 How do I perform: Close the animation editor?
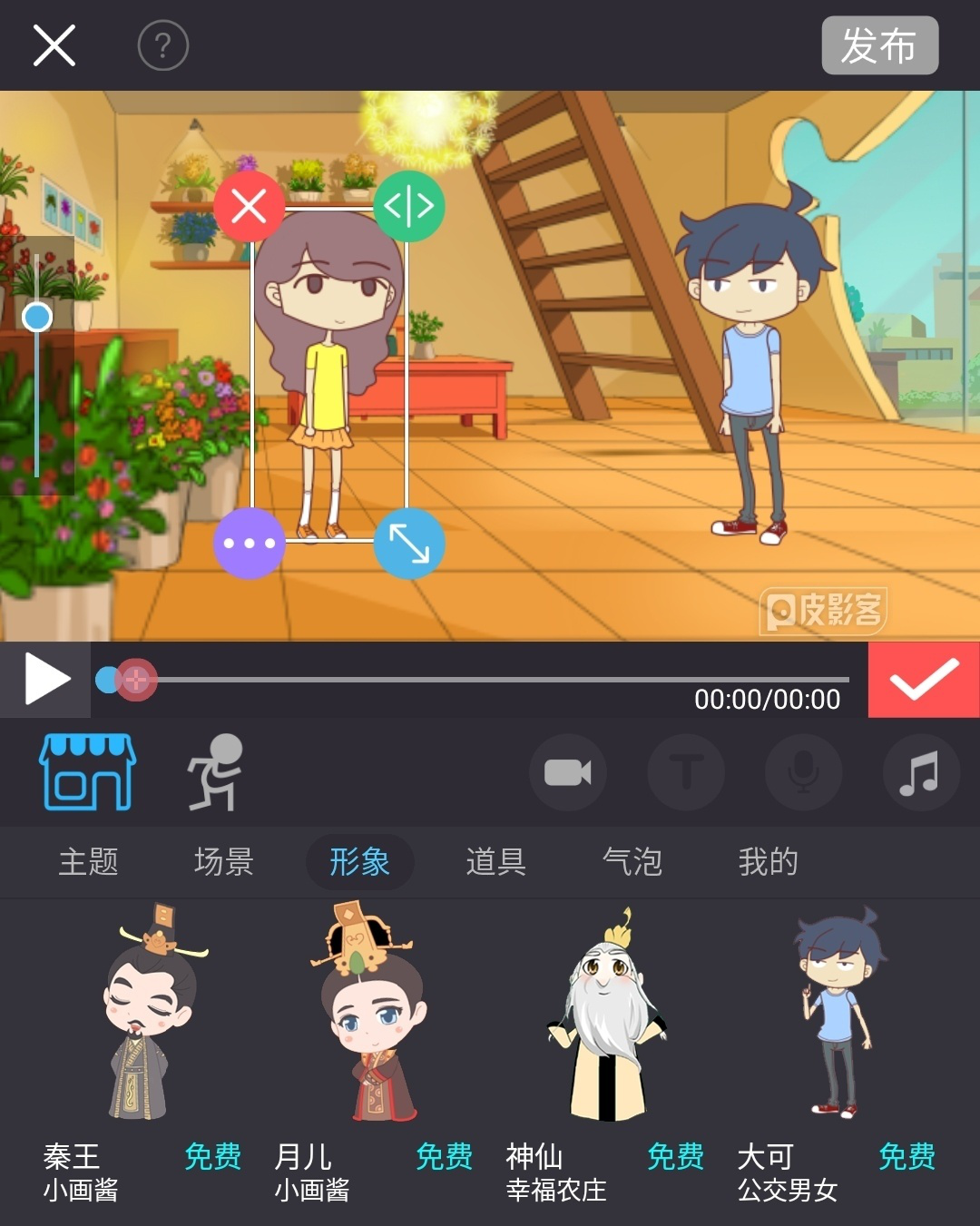click(x=54, y=44)
